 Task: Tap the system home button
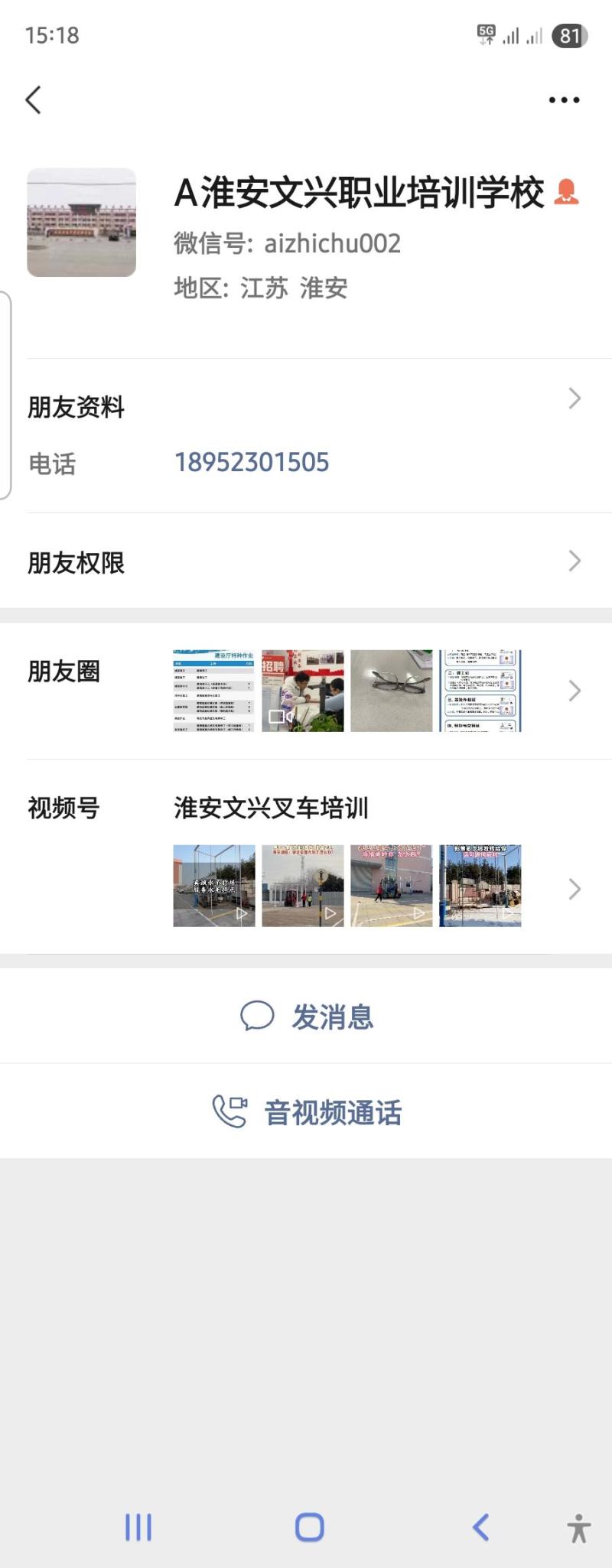309,1527
